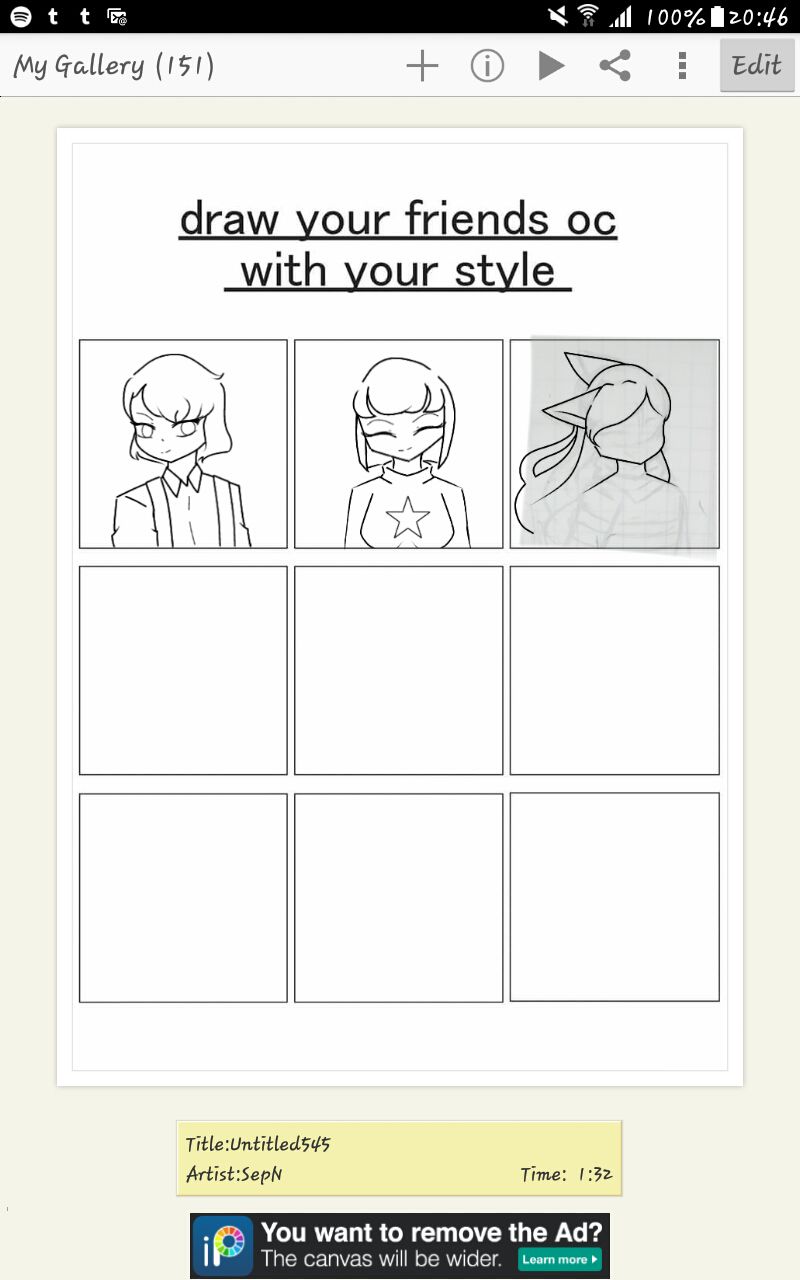800x1280 pixels.
Task: Open the Untitled545 artwork preview
Action: coord(400,607)
